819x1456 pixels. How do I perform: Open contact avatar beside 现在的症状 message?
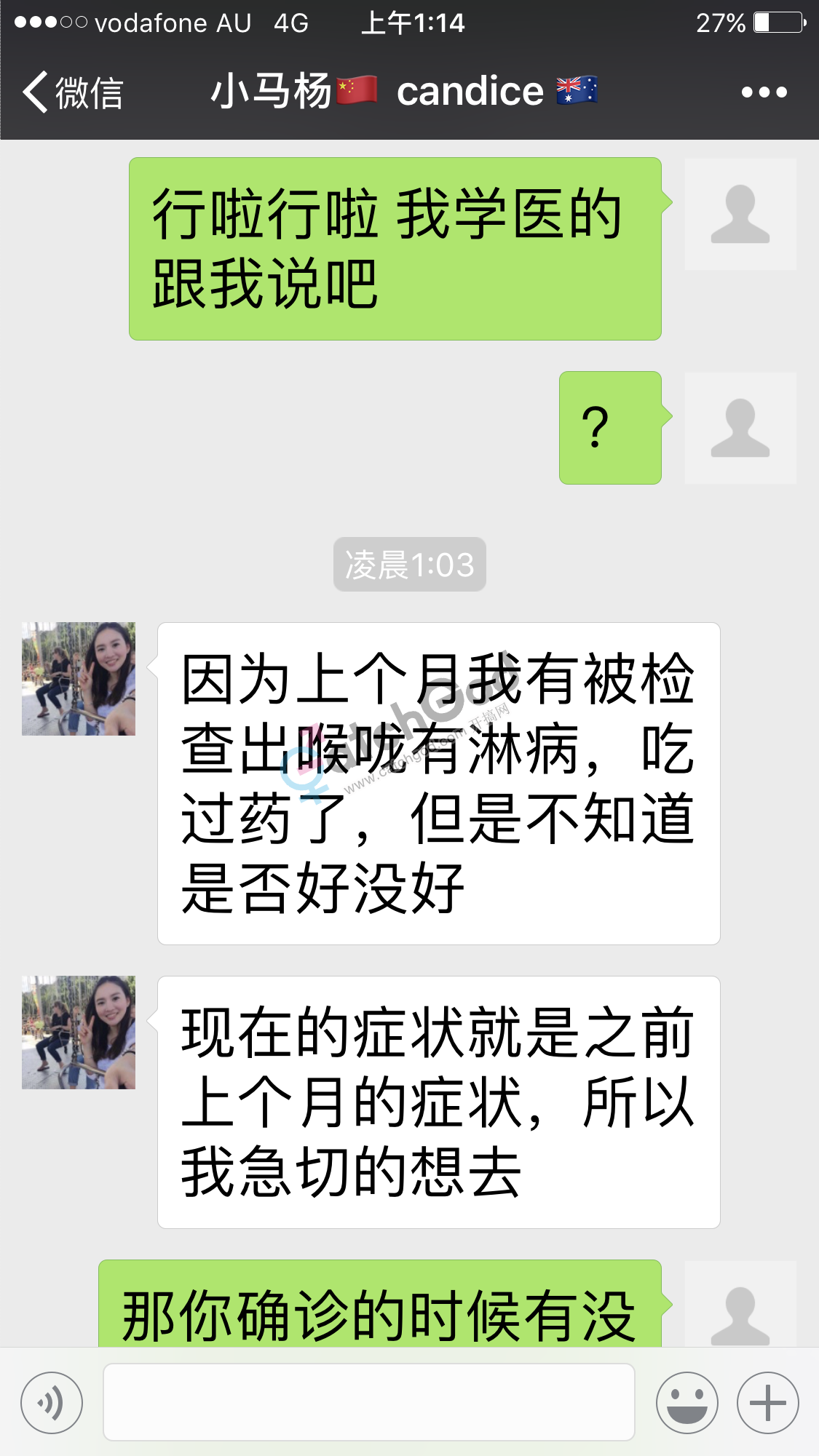[x=79, y=1032]
